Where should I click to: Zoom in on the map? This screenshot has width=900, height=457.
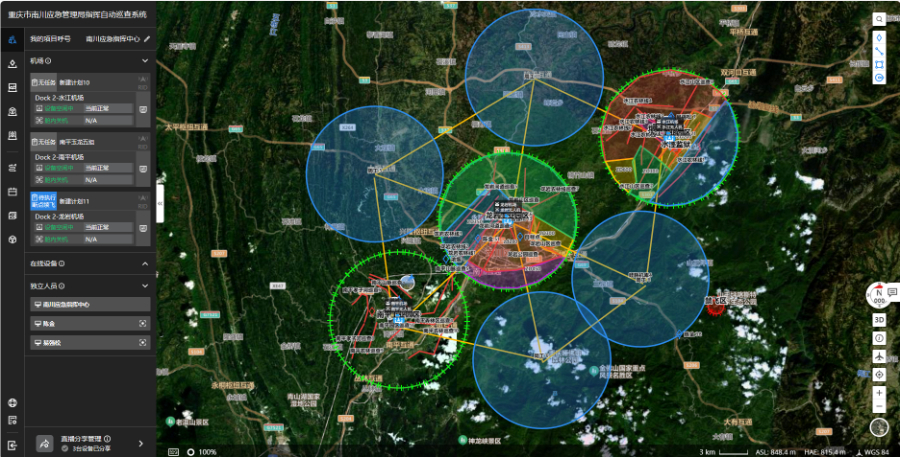pos(879,392)
